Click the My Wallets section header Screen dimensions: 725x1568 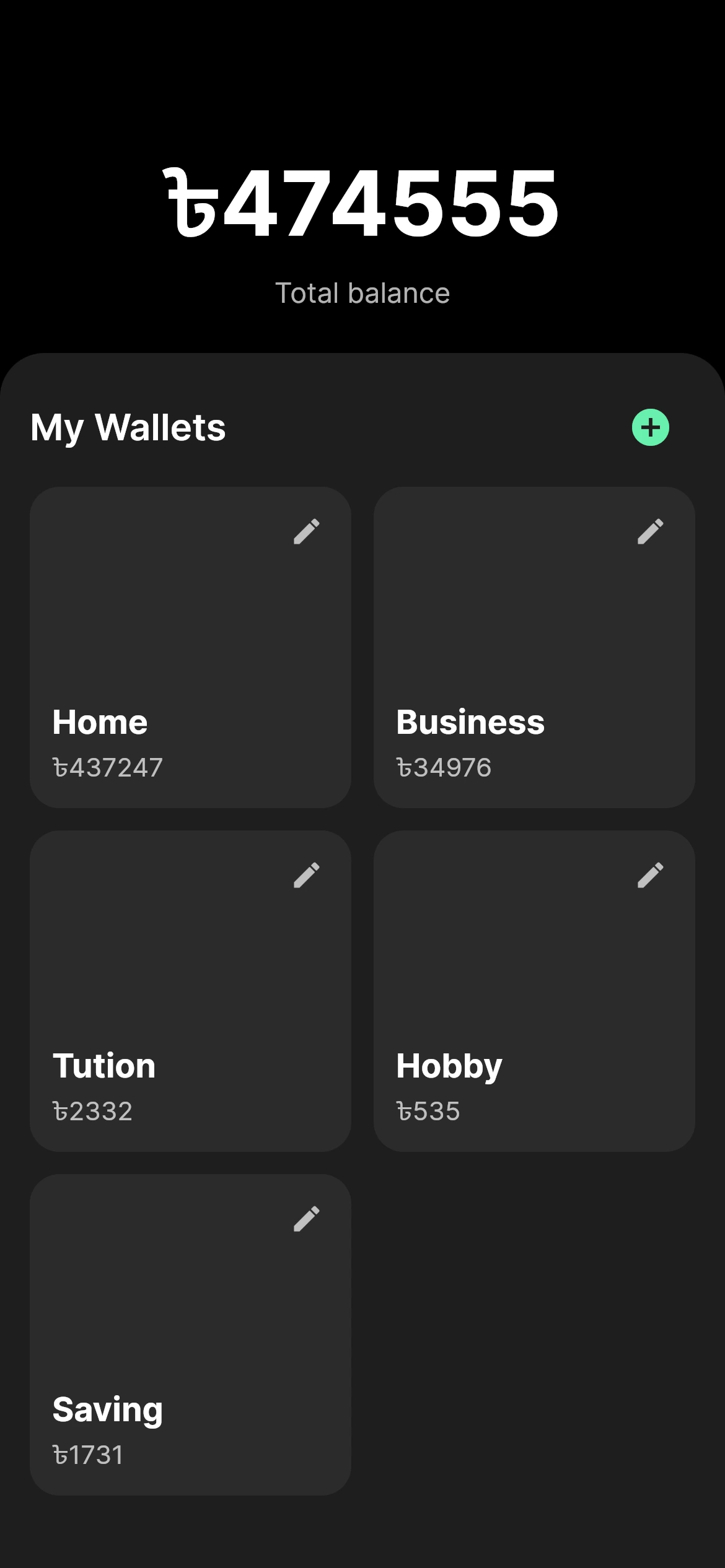coord(128,427)
